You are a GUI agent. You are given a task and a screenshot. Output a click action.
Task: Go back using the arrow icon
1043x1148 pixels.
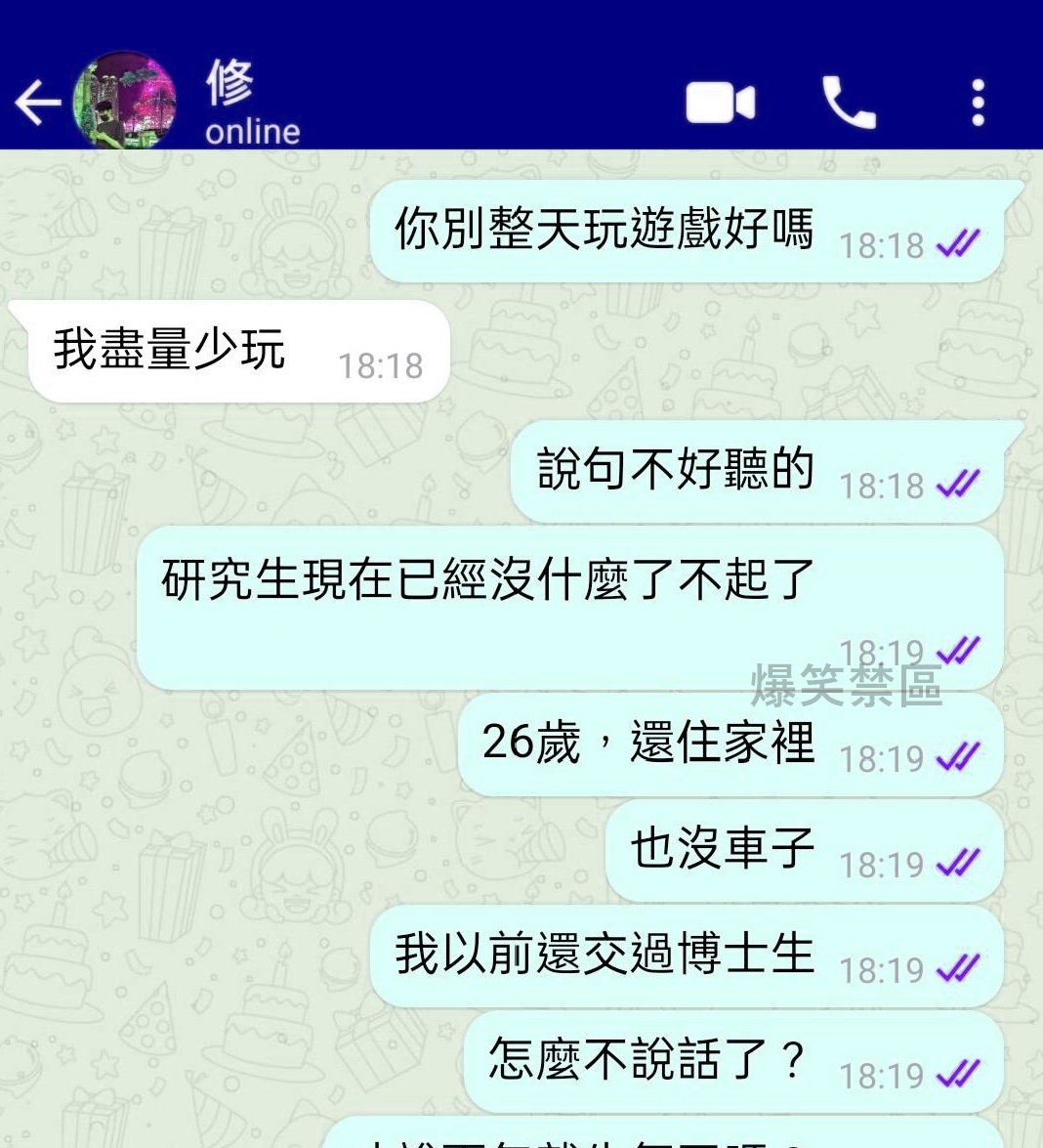(37, 102)
